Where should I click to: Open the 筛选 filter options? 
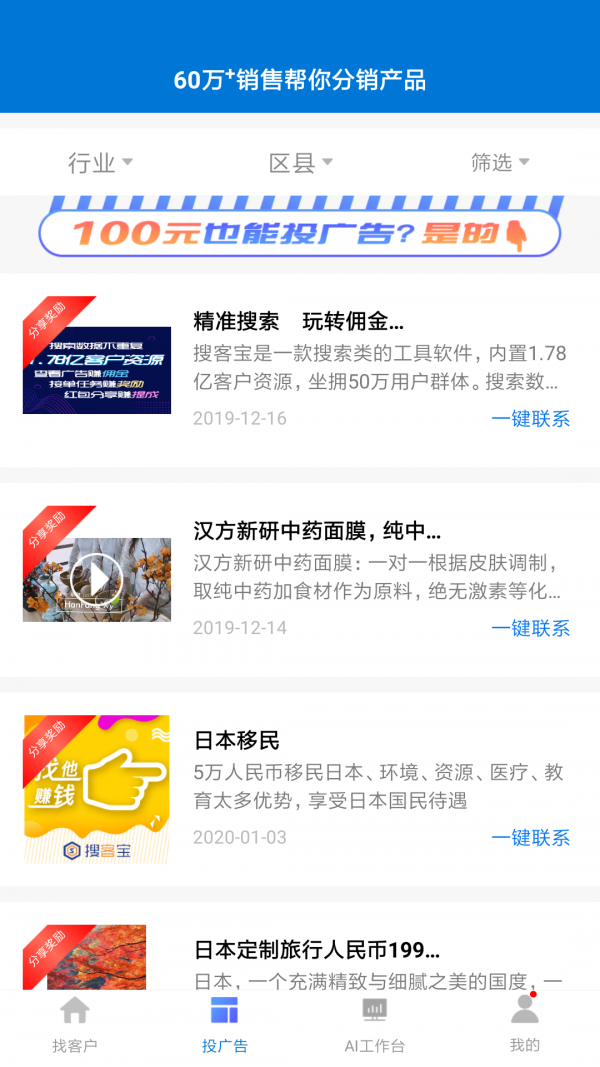pyautogui.click(x=500, y=163)
